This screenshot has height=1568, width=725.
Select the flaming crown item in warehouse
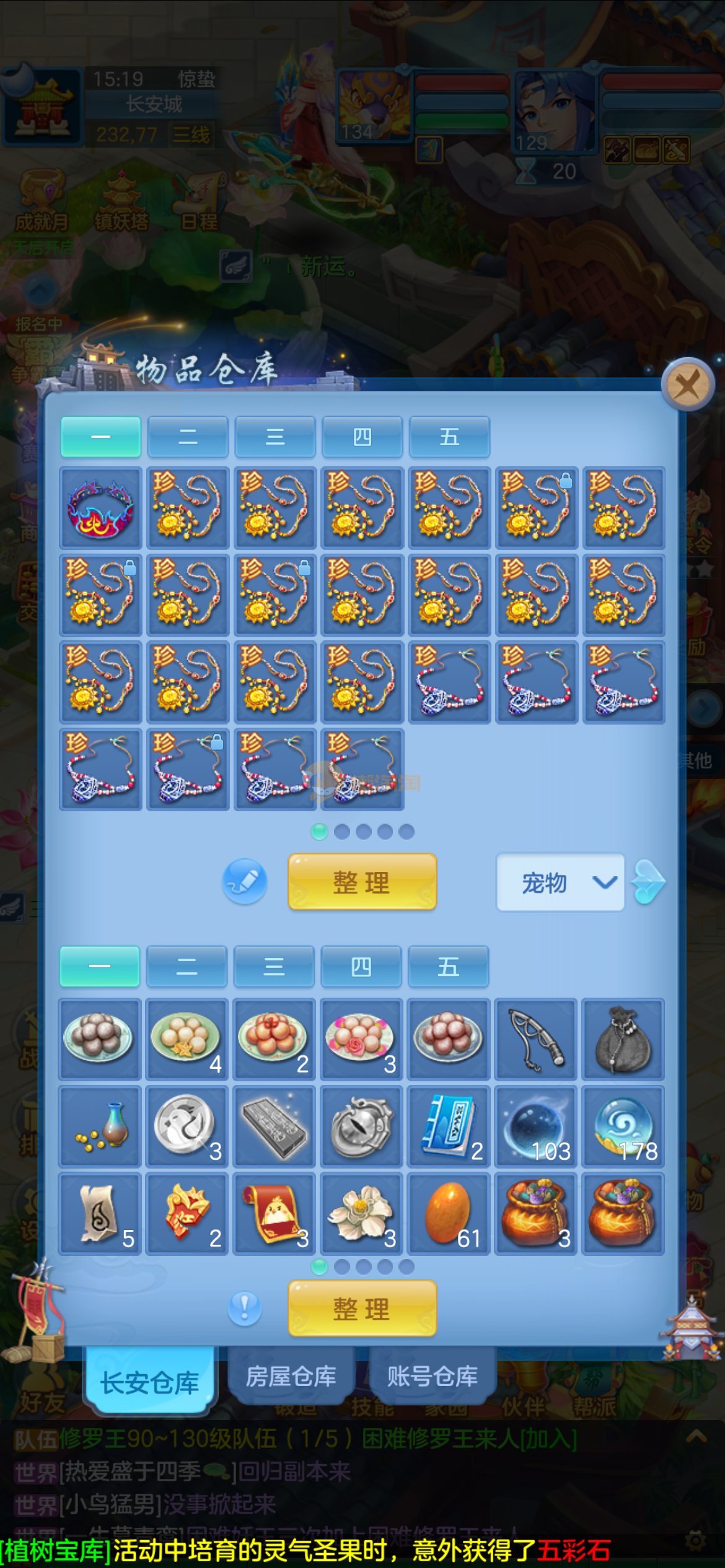click(x=100, y=508)
